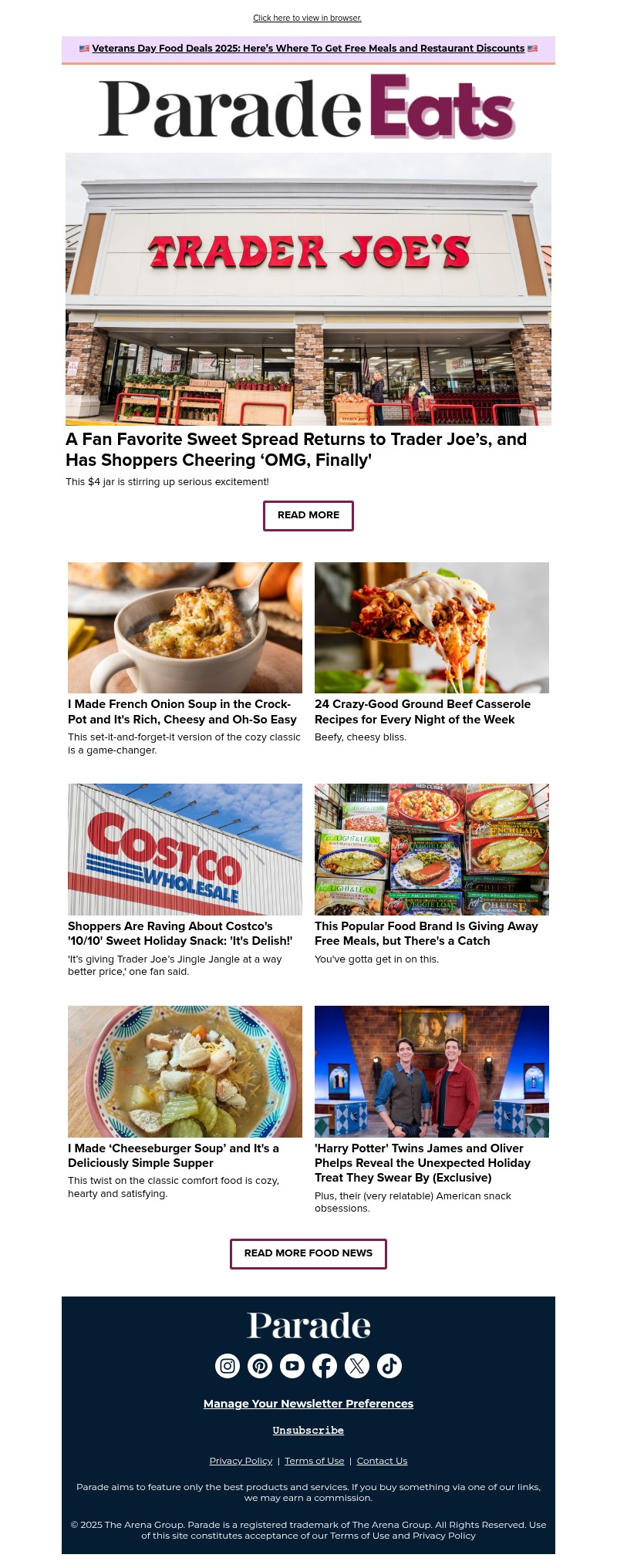617x1568 pixels.
Task: Open Parade's TikTok icon
Action: (x=389, y=1365)
